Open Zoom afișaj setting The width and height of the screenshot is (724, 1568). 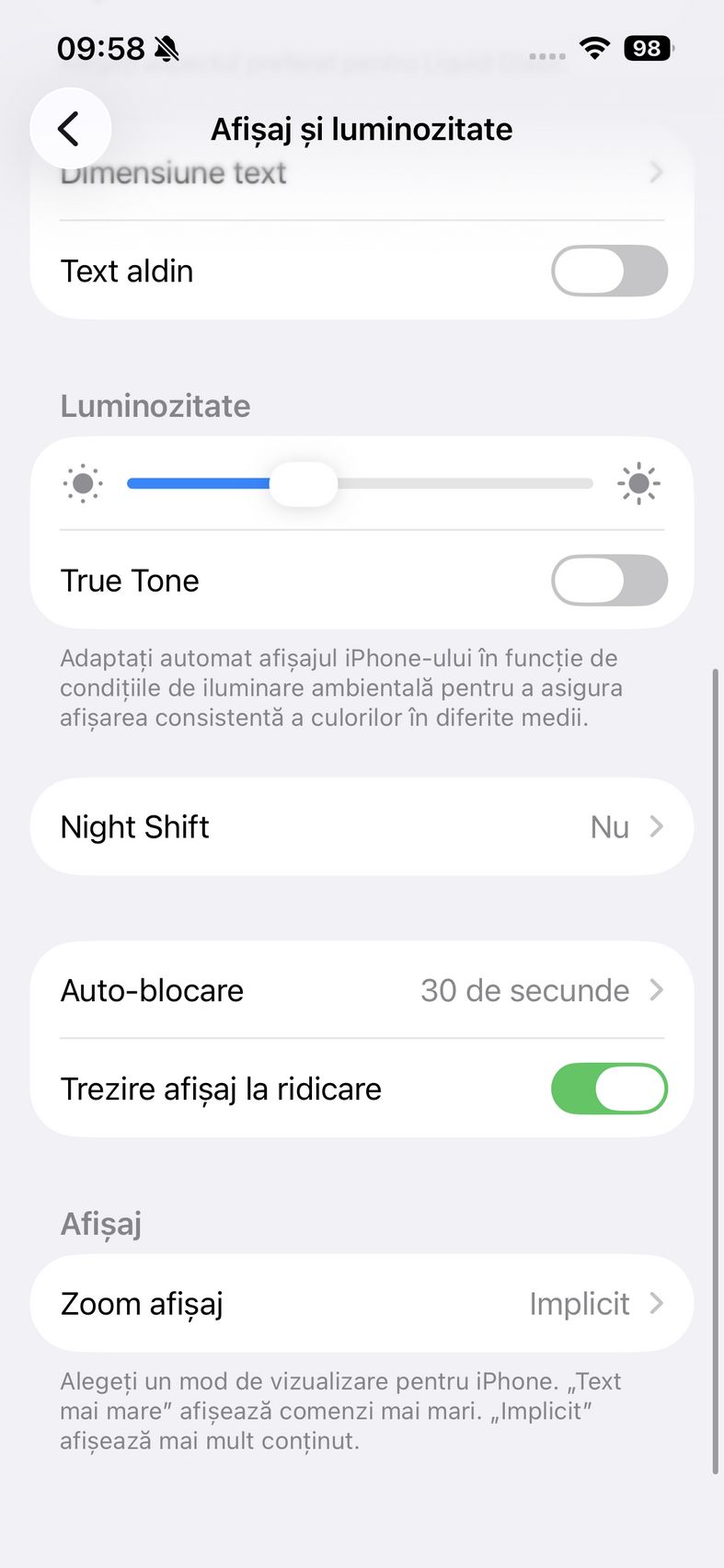pos(361,1303)
